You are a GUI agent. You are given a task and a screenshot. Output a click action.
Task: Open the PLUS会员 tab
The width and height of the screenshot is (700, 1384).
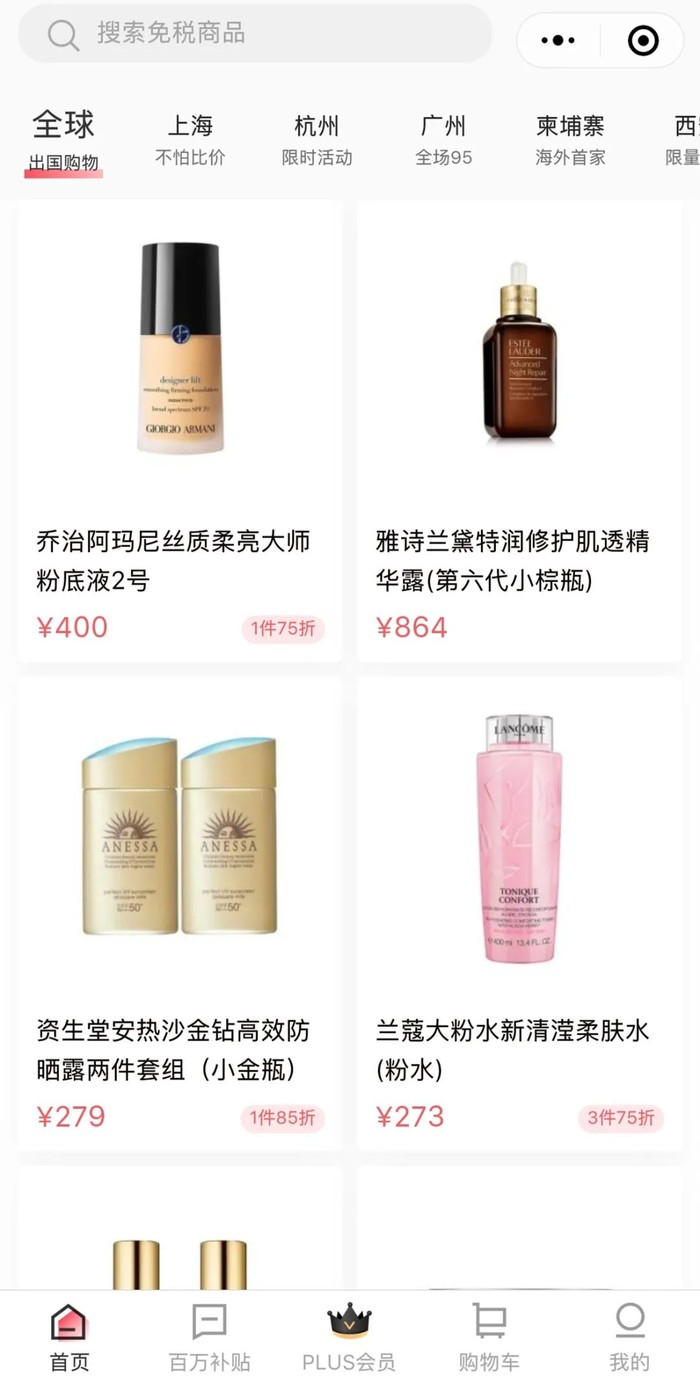[349, 1337]
